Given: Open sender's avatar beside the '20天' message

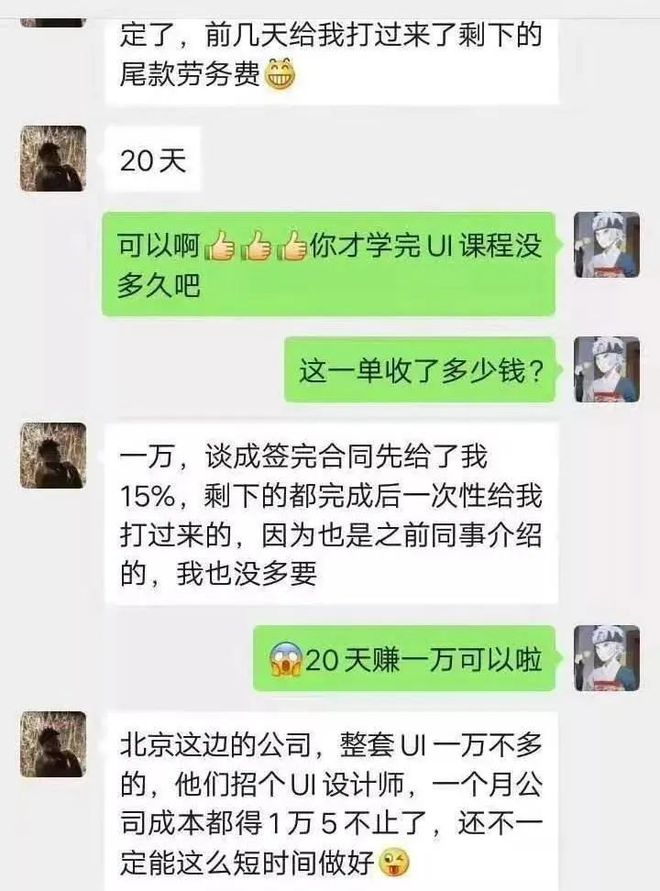Looking at the screenshot, I should tap(53, 159).
